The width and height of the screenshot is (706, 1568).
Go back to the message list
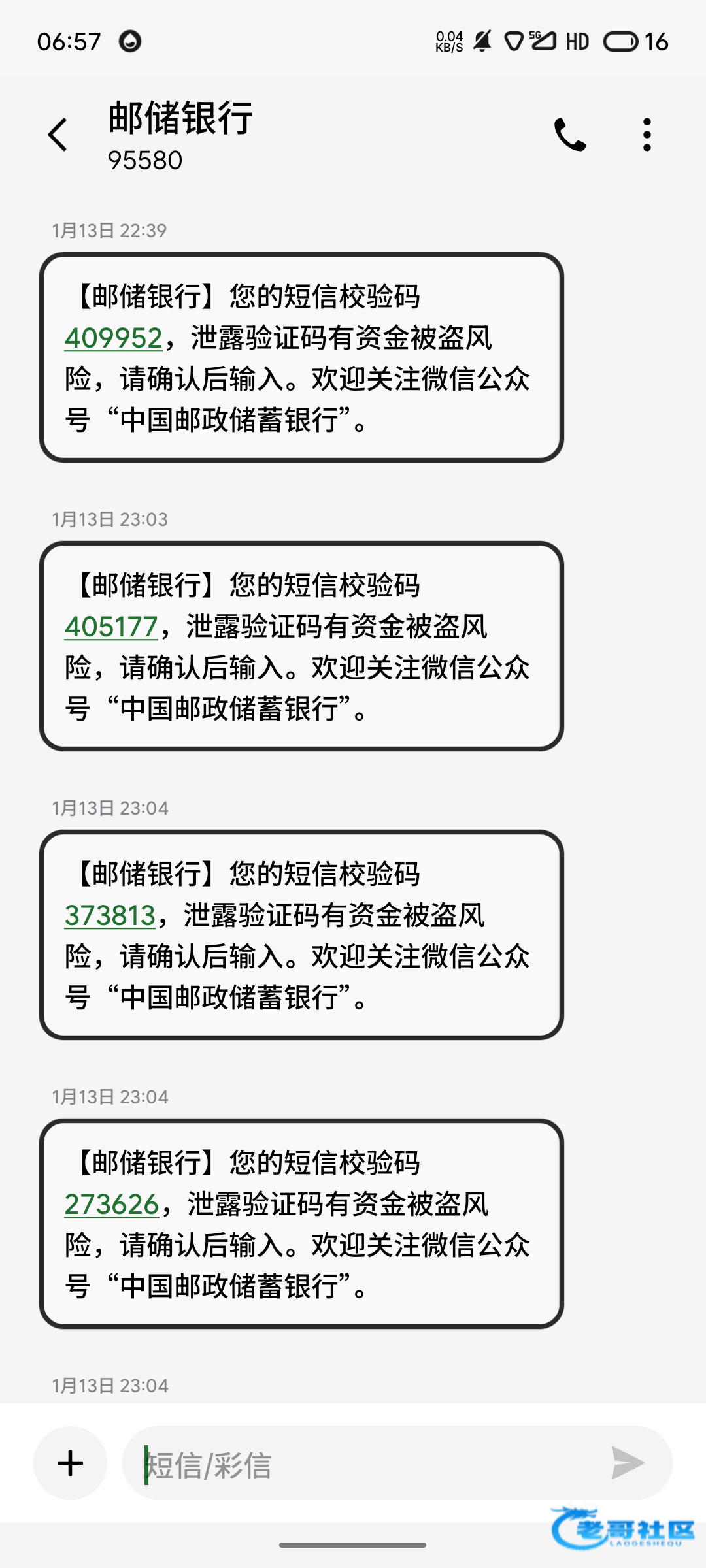(58, 135)
